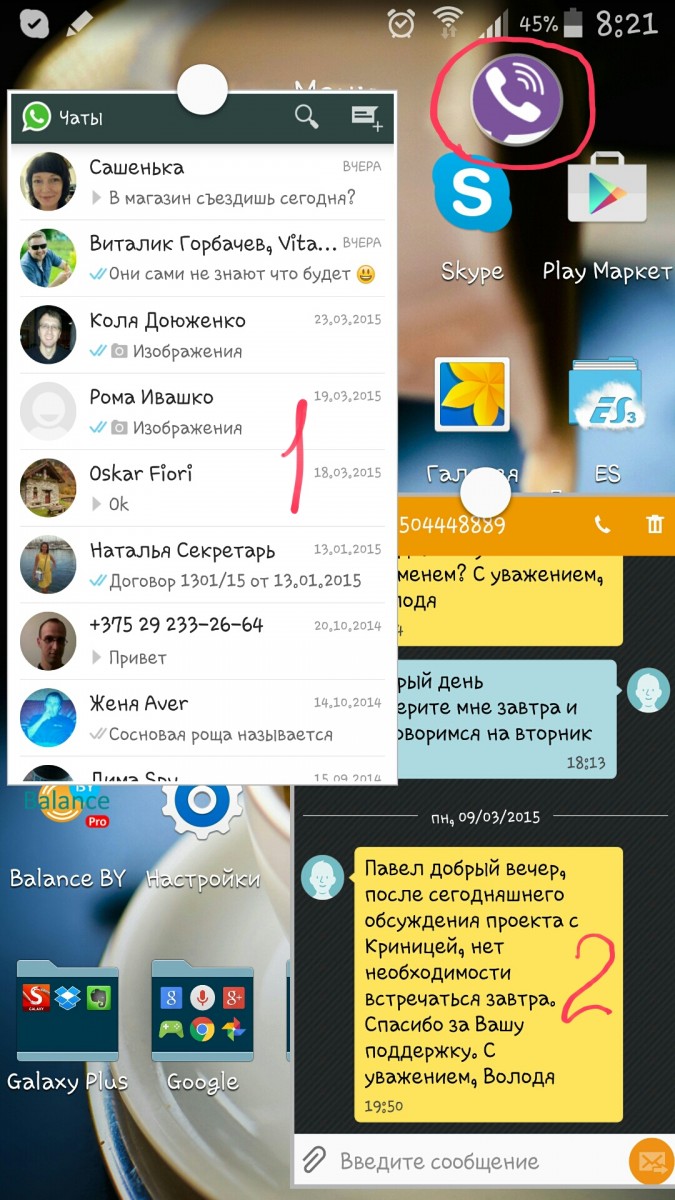Viewport: 675px width, 1200px height.
Task: Launch the Viber app
Action: tap(516, 100)
